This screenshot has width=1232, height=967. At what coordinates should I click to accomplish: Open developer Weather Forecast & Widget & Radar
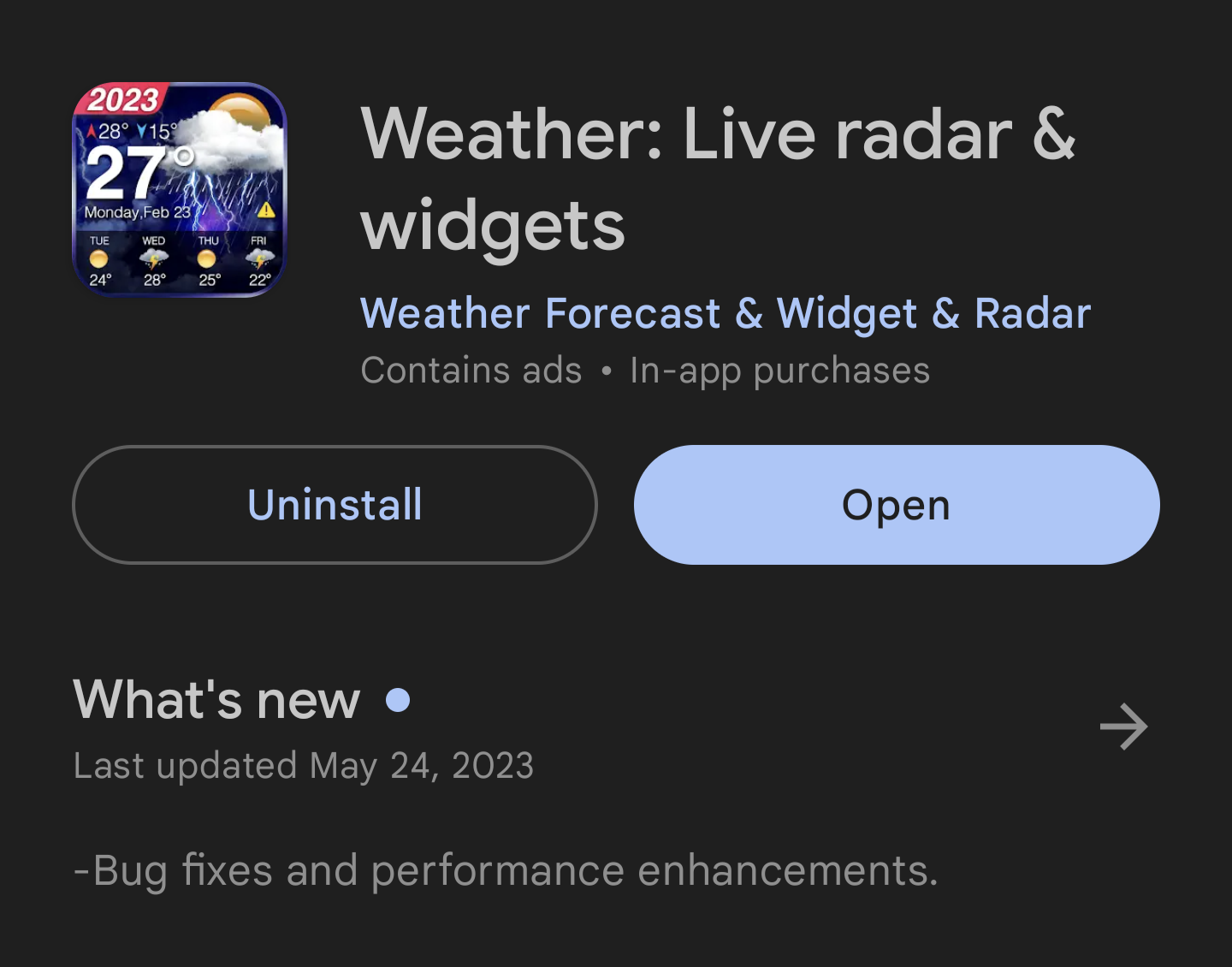tap(726, 313)
